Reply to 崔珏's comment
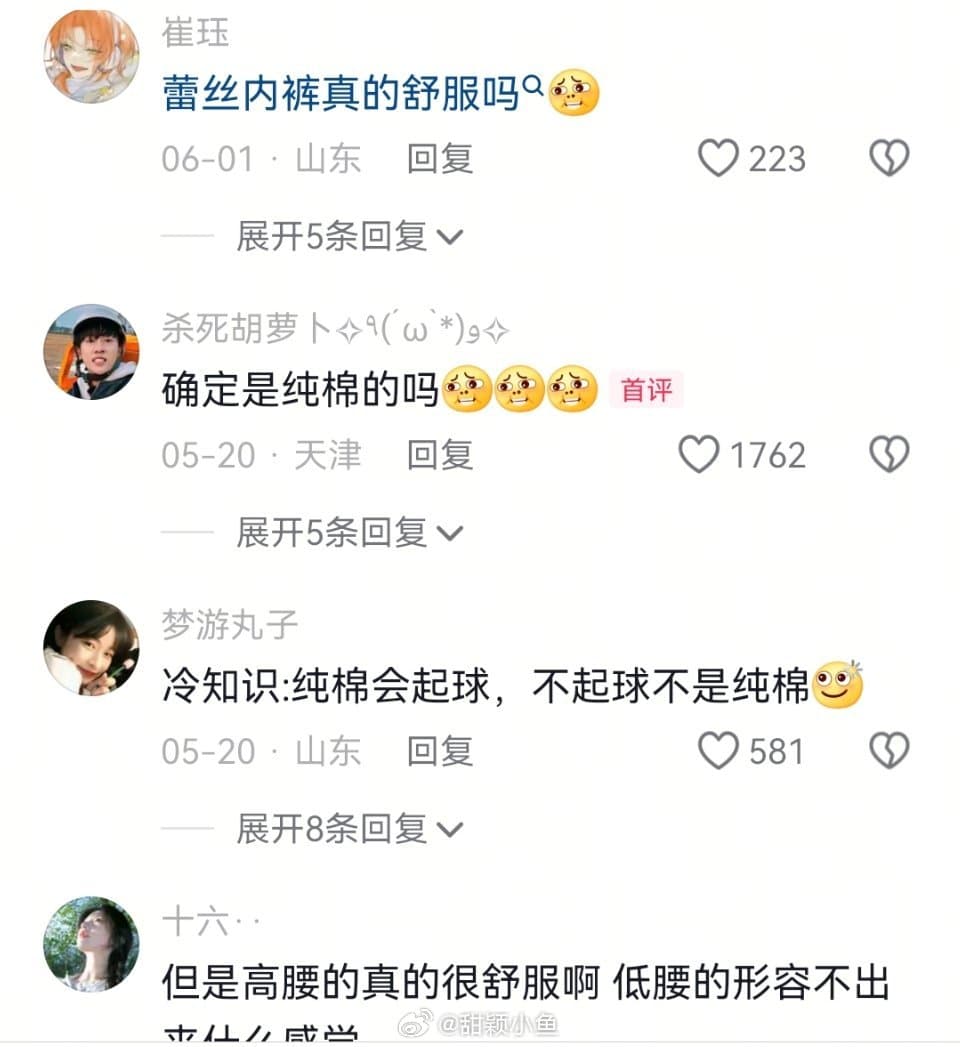This screenshot has height=1047, width=960. pos(439,158)
